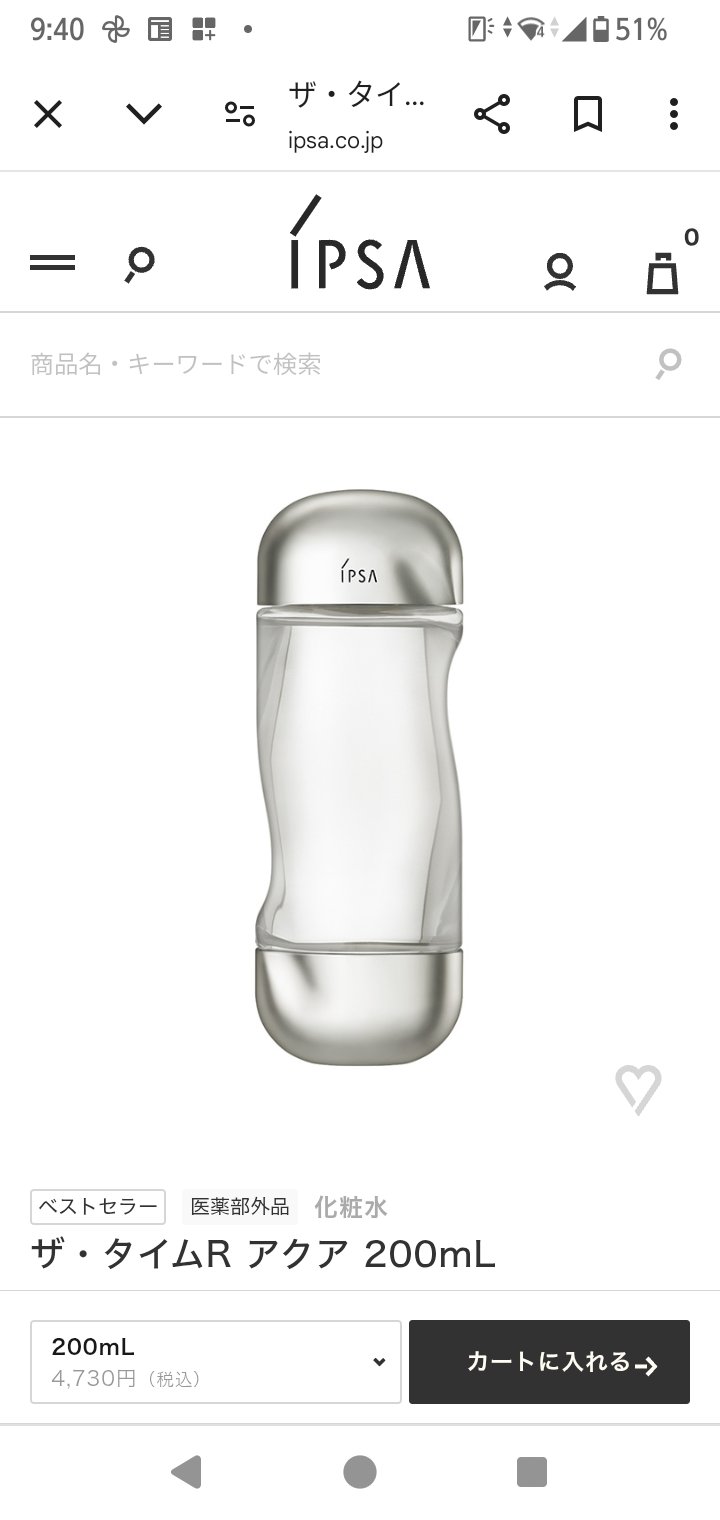
Task: Tap カートに入れる to add to cart
Action: click(549, 1362)
